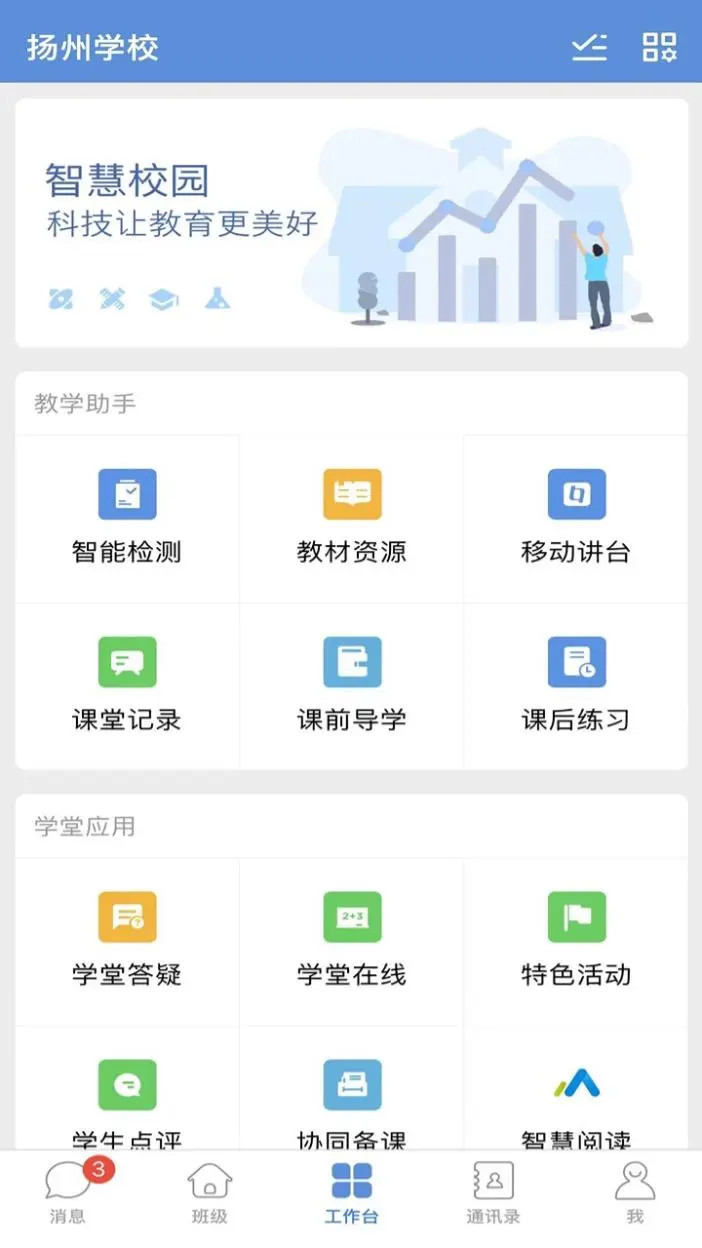Screen dimensions: 702x1248
Task: Open 学堂在线
Action: tap(352, 941)
